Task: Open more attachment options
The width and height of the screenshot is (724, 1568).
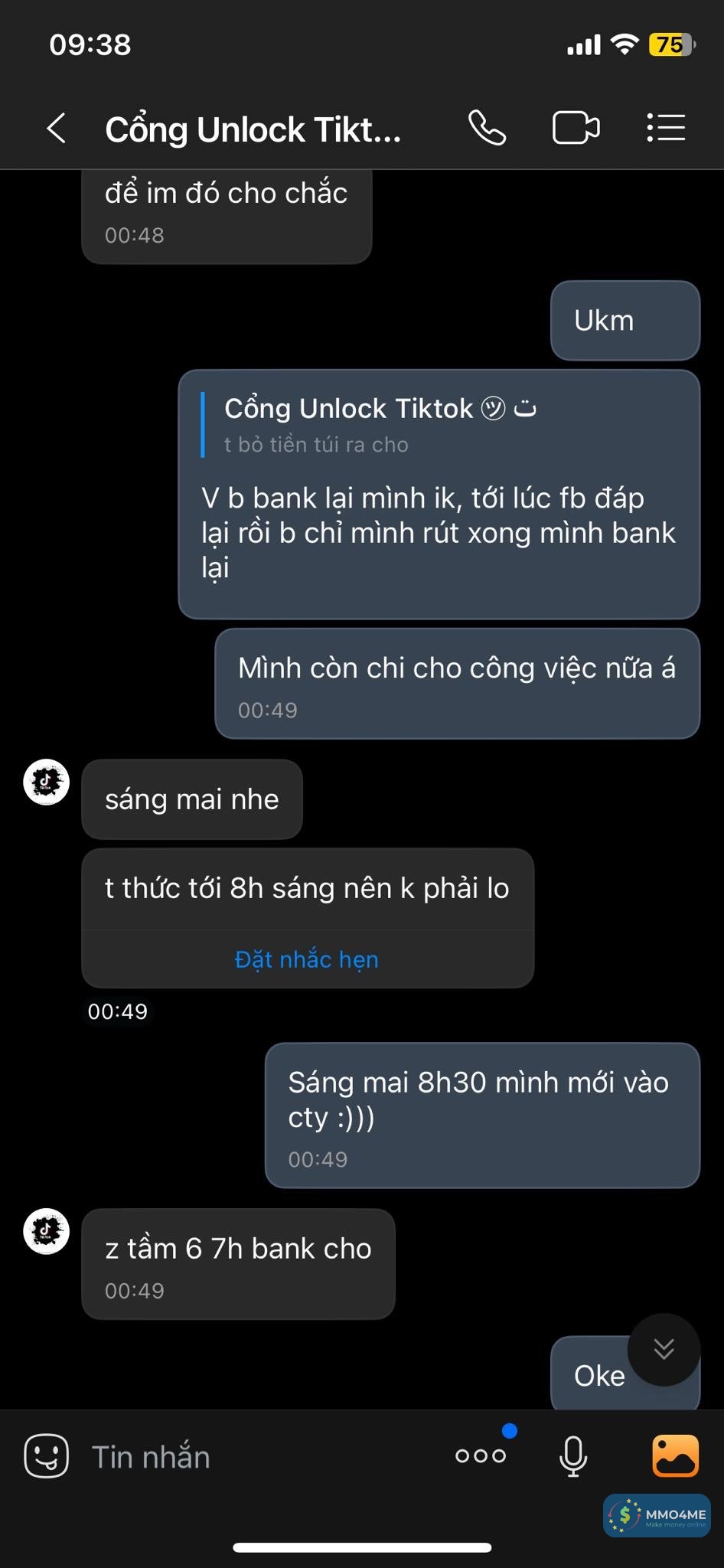Action: (480, 1455)
